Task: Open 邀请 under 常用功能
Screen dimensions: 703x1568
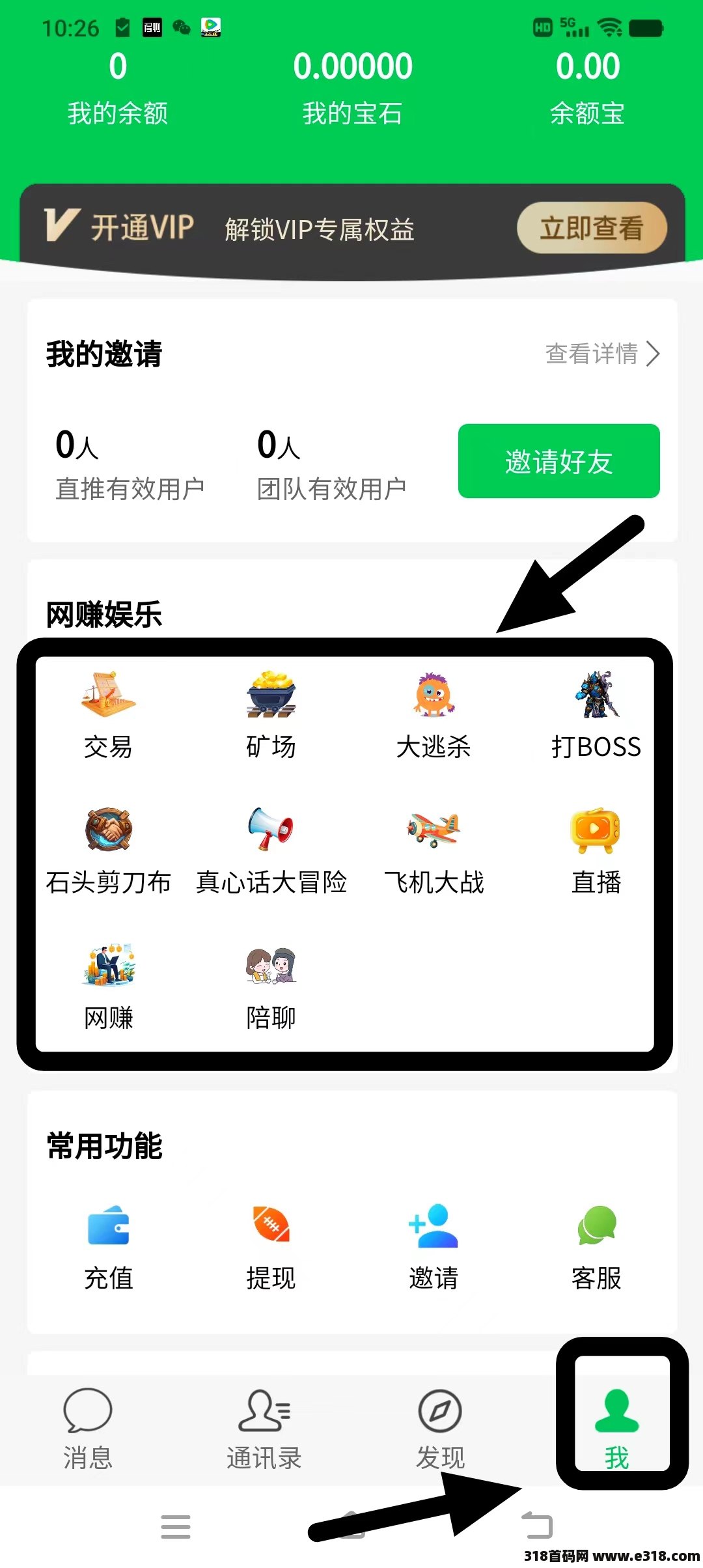Action: tap(434, 1248)
